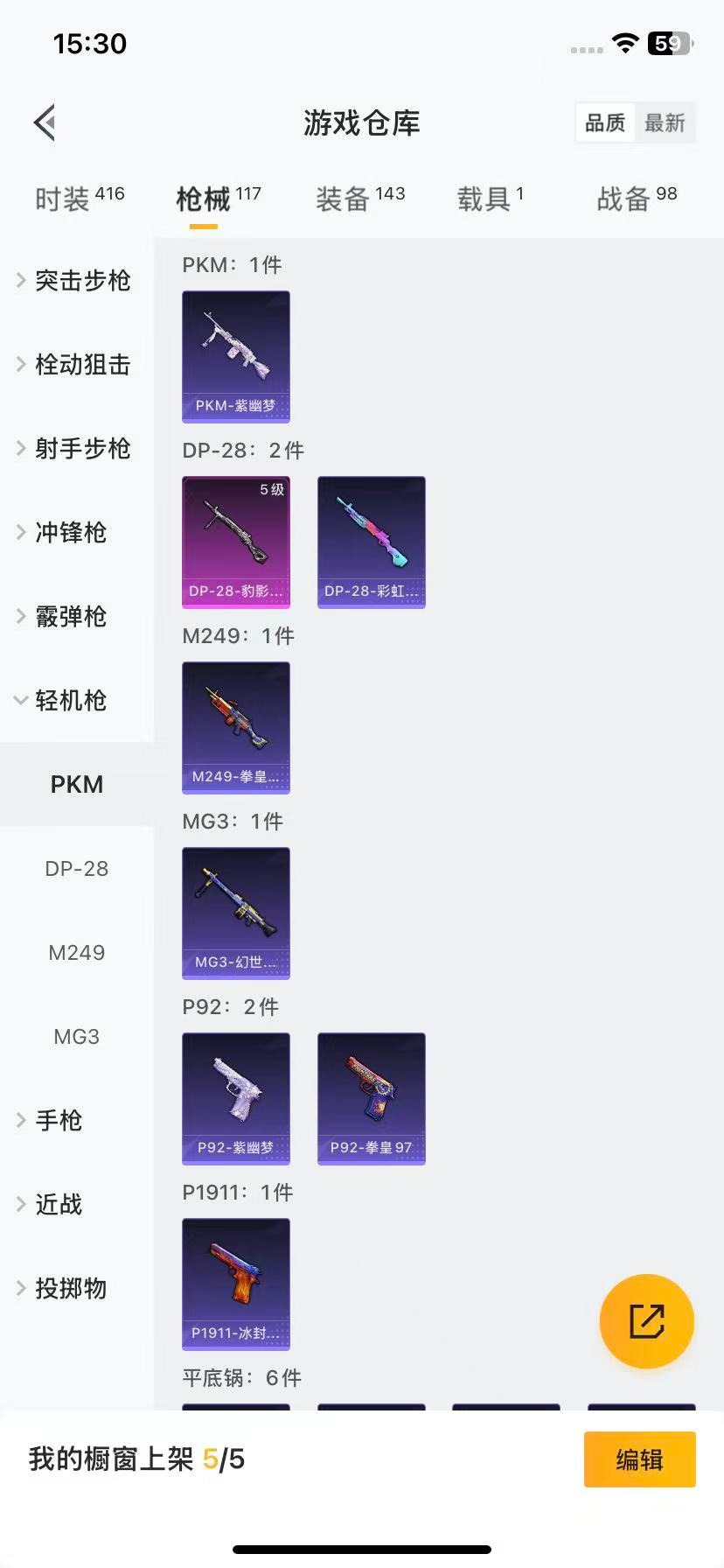
Task: Sort items by 最新 newest
Action: tap(665, 123)
